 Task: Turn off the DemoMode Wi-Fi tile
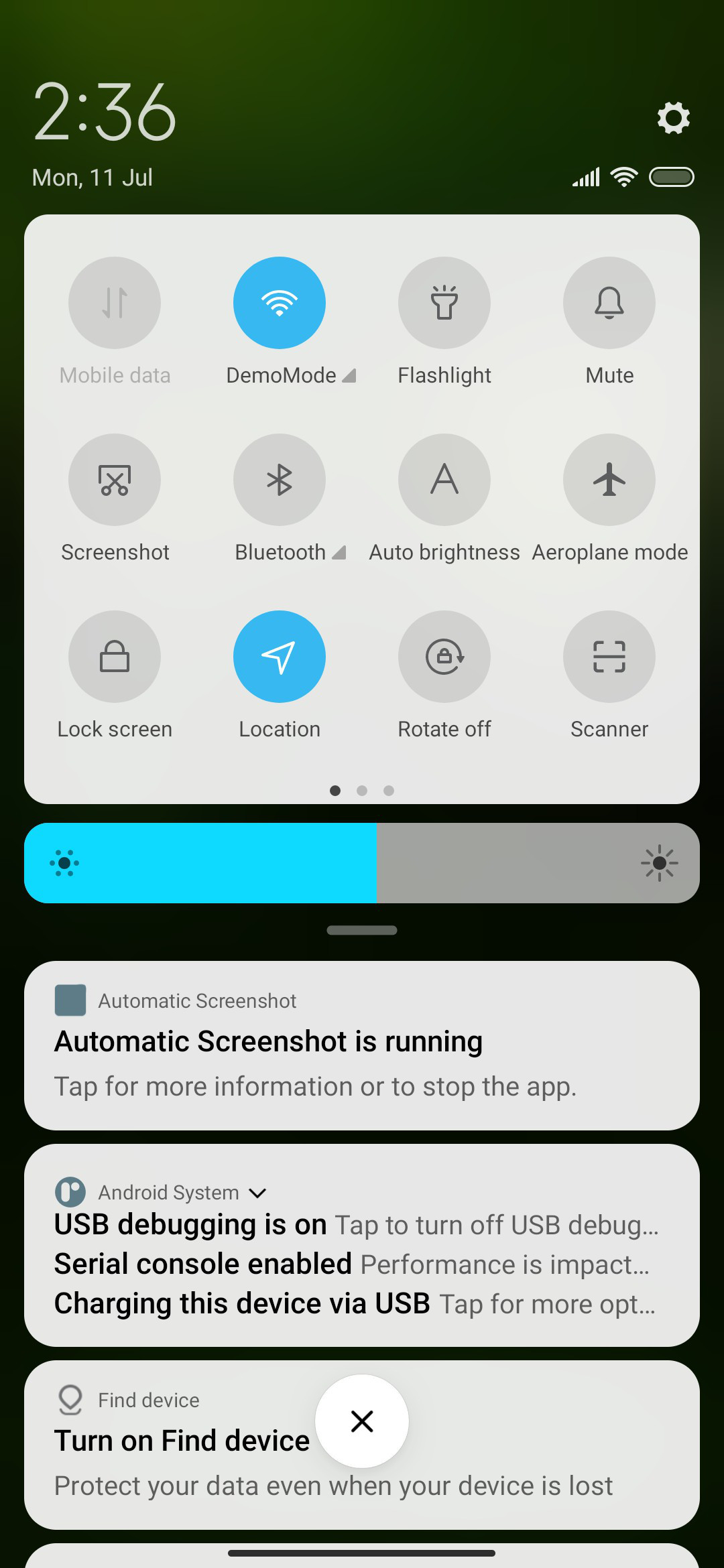pyautogui.click(x=280, y=303)
